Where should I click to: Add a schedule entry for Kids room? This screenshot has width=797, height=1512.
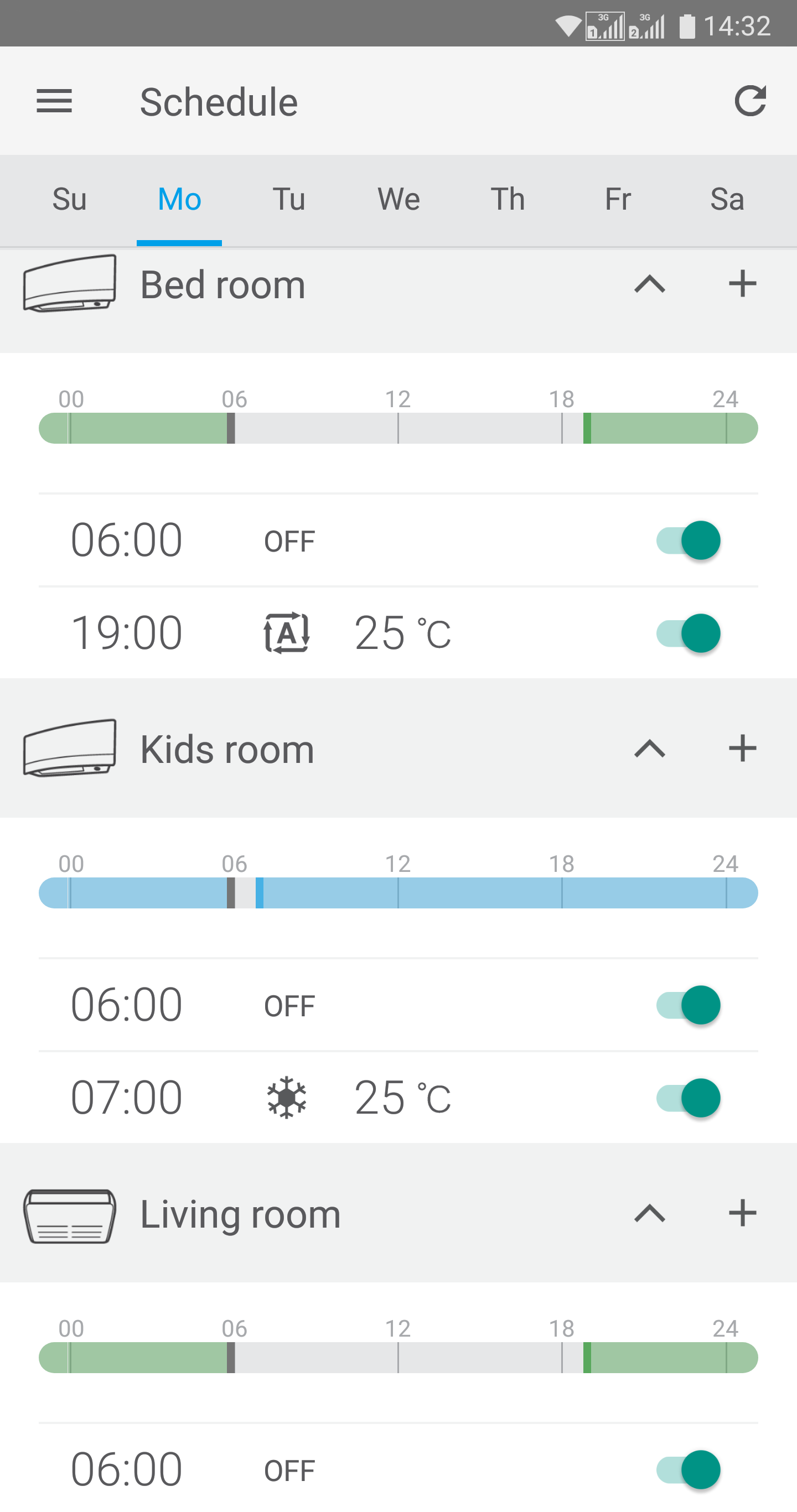742,749
